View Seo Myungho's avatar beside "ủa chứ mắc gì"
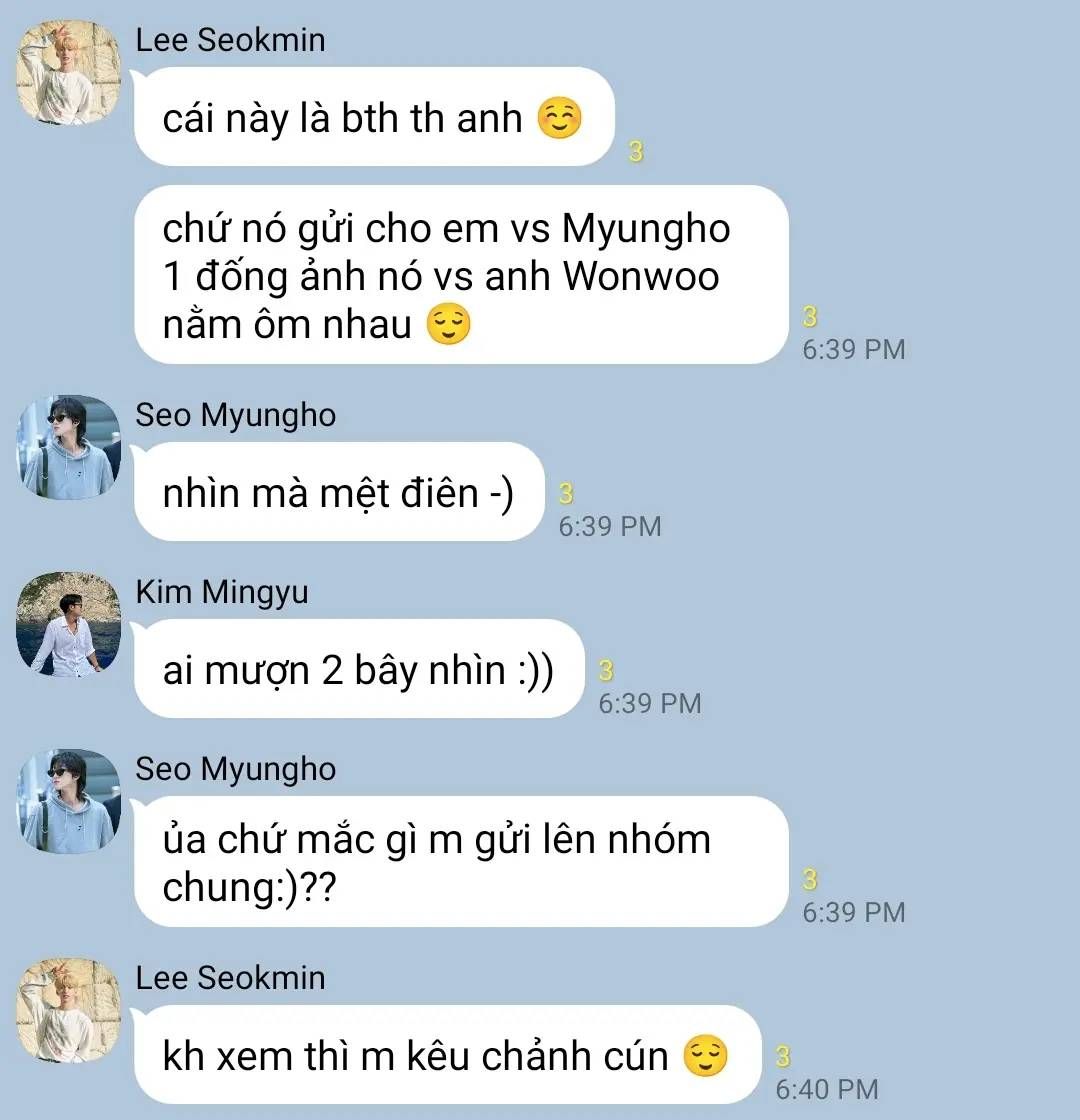This screenshot has width=1080, height=1120. 68,801
